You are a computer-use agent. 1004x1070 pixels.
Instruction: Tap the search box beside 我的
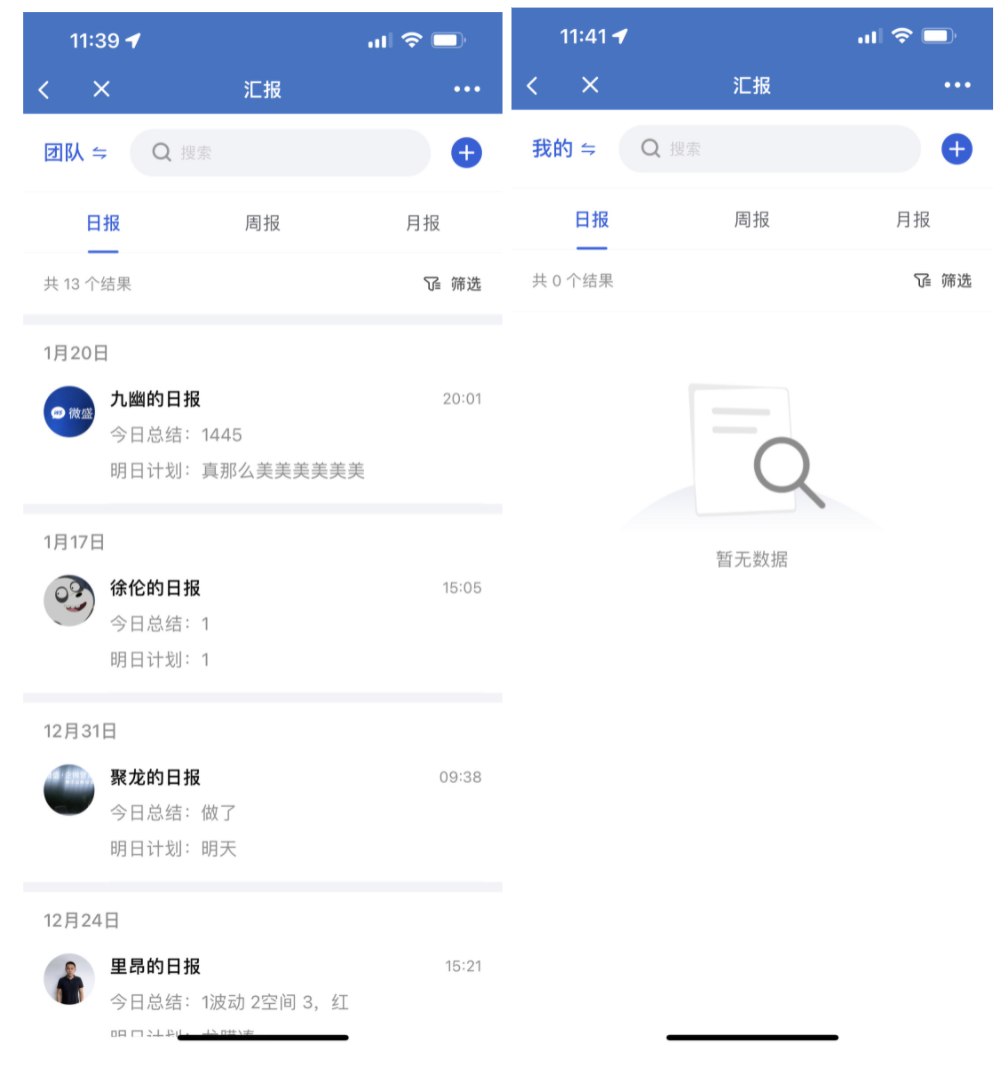tap(769, 149)
